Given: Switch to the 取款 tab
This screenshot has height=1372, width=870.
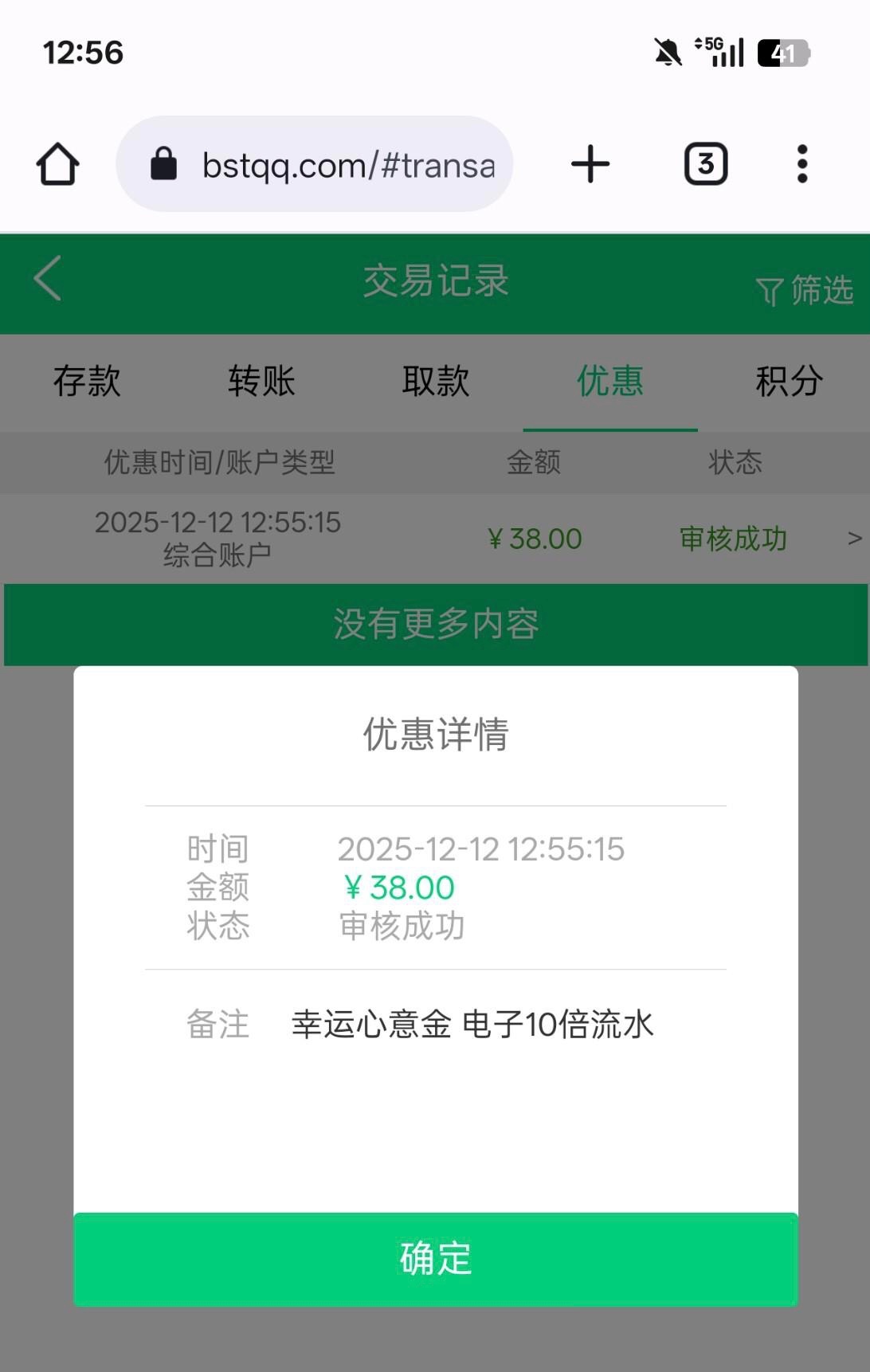Looking at the screenshot, I should (435, 381).
